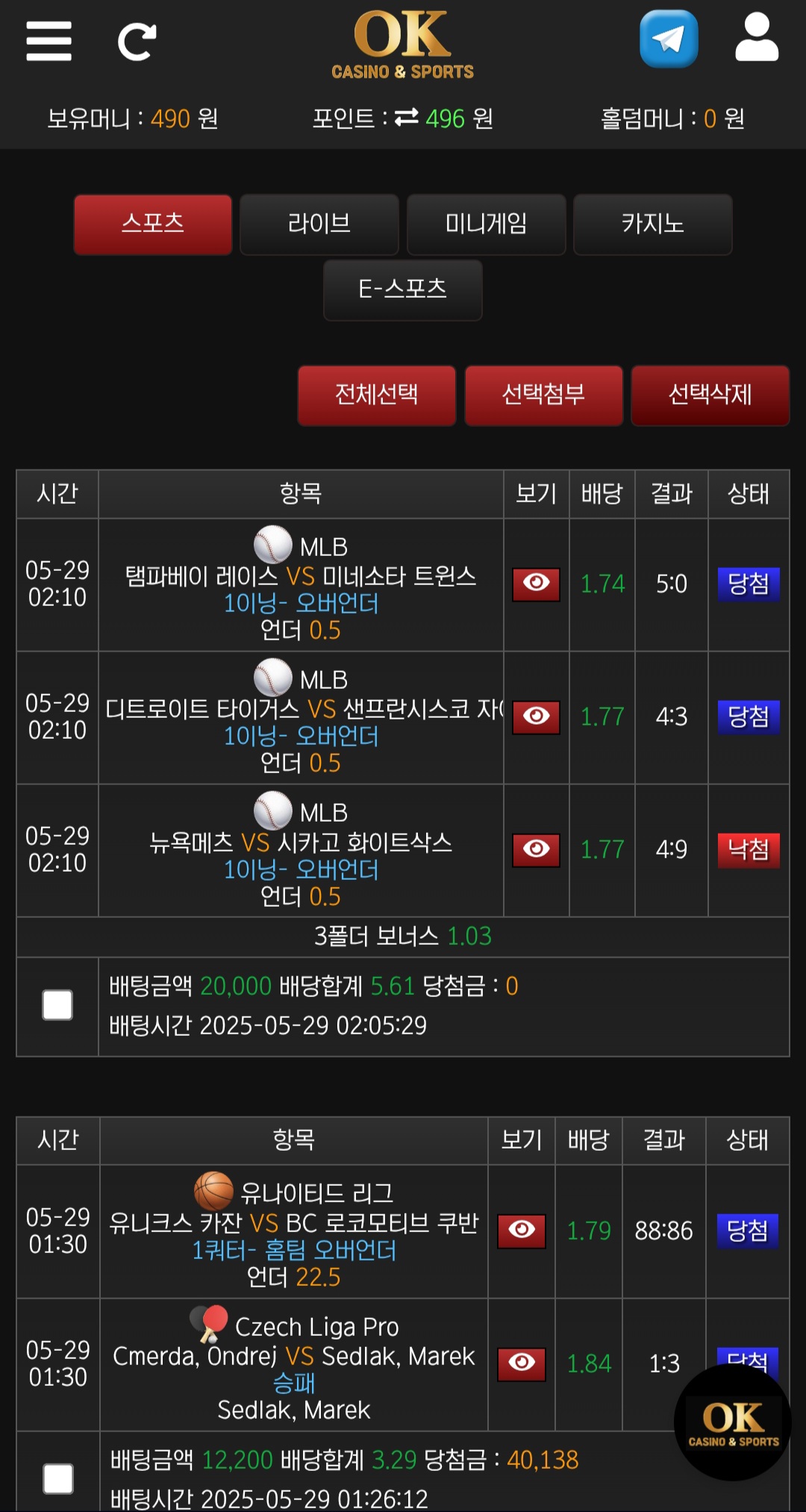View details for 유니크스 카잔 match

[522, 1231]
